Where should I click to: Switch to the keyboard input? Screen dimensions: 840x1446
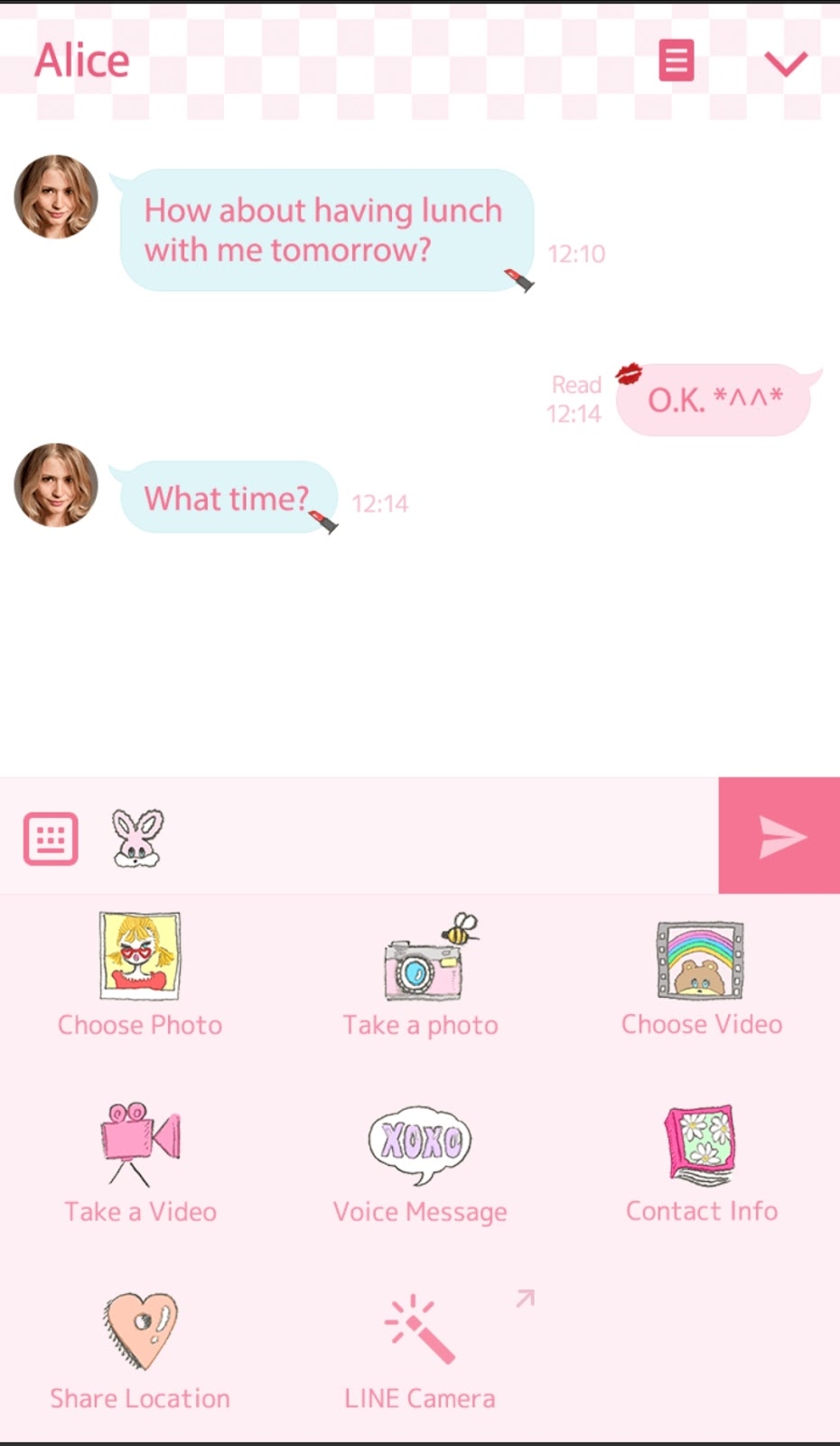tap(51, 839)
